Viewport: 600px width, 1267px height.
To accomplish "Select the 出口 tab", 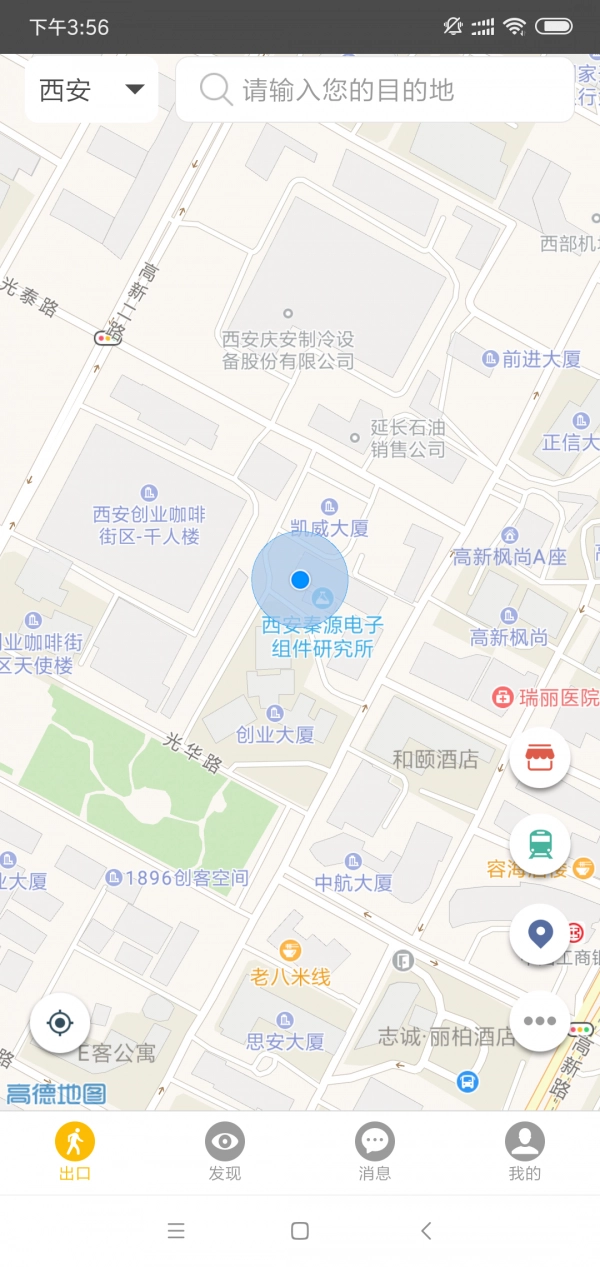I will pyautogui.click(x=75, y=1152).
